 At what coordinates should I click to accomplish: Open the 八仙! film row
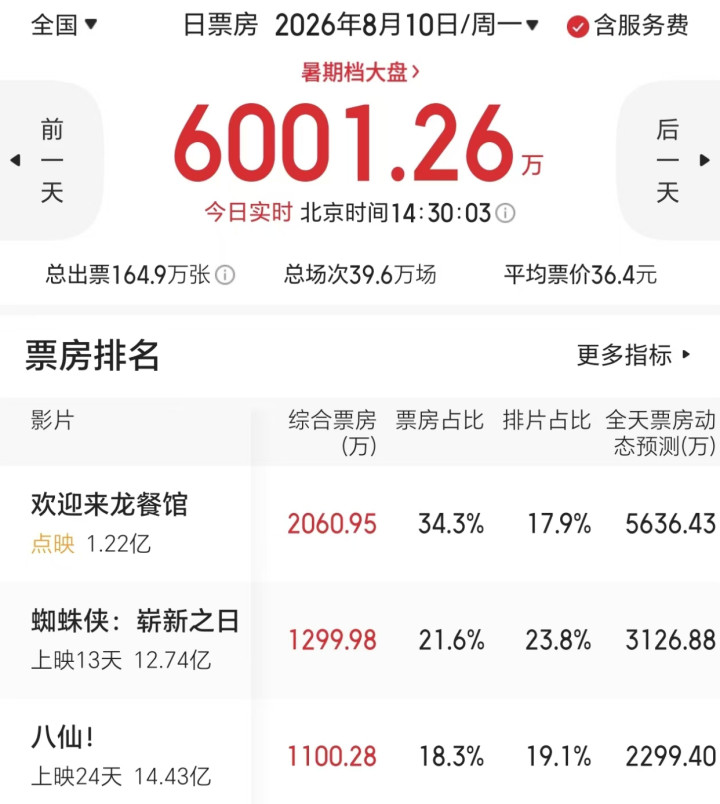pyautogui.click(x=360, y=752)
